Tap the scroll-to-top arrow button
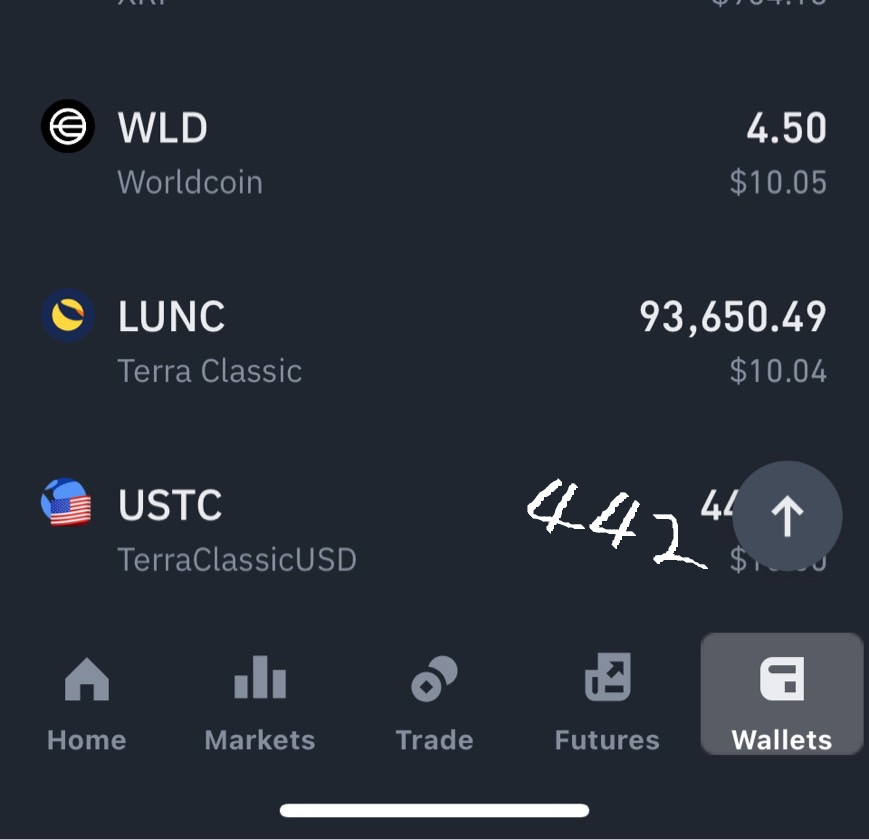The width and height of the screenshot is (869, 840). click(x=787, y=517)
